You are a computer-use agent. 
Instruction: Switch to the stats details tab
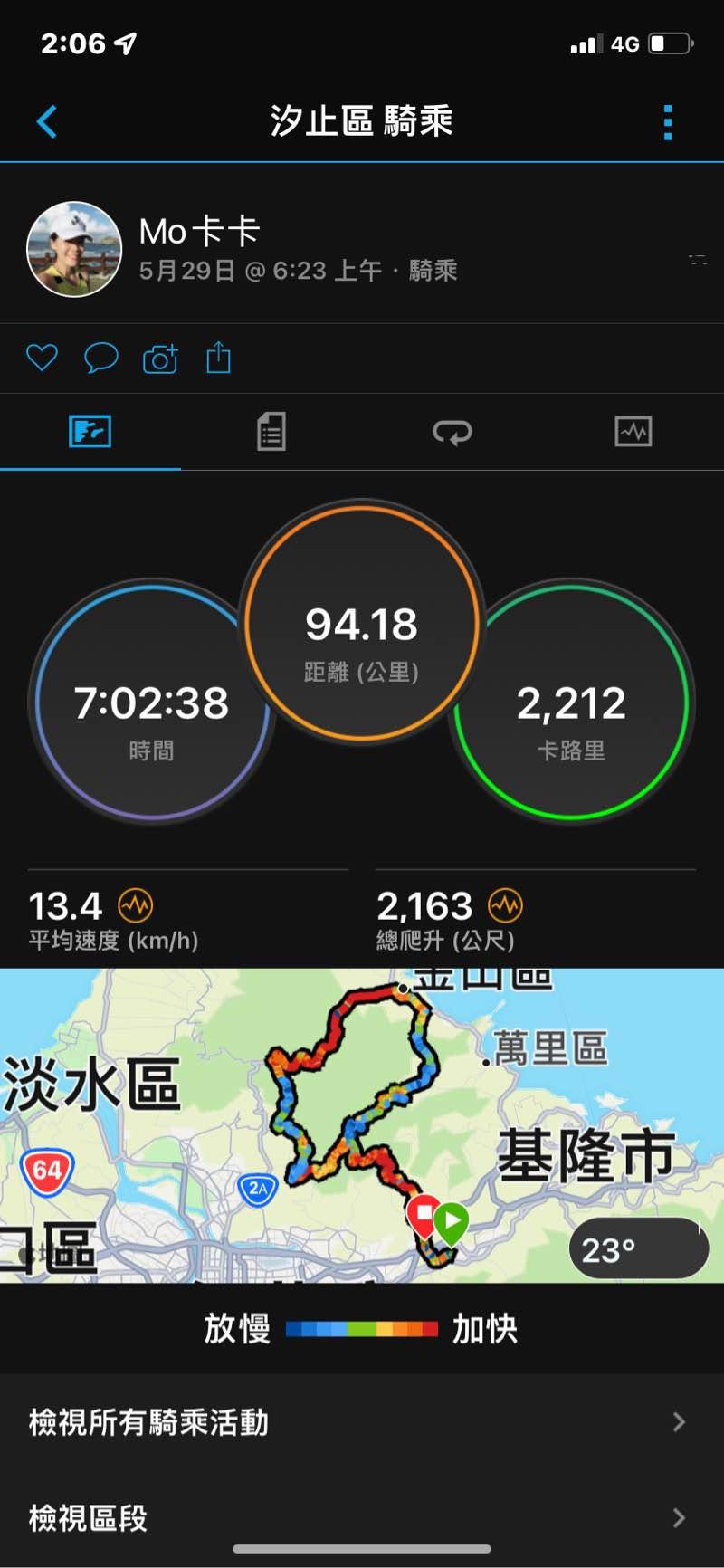click(271, 432)
